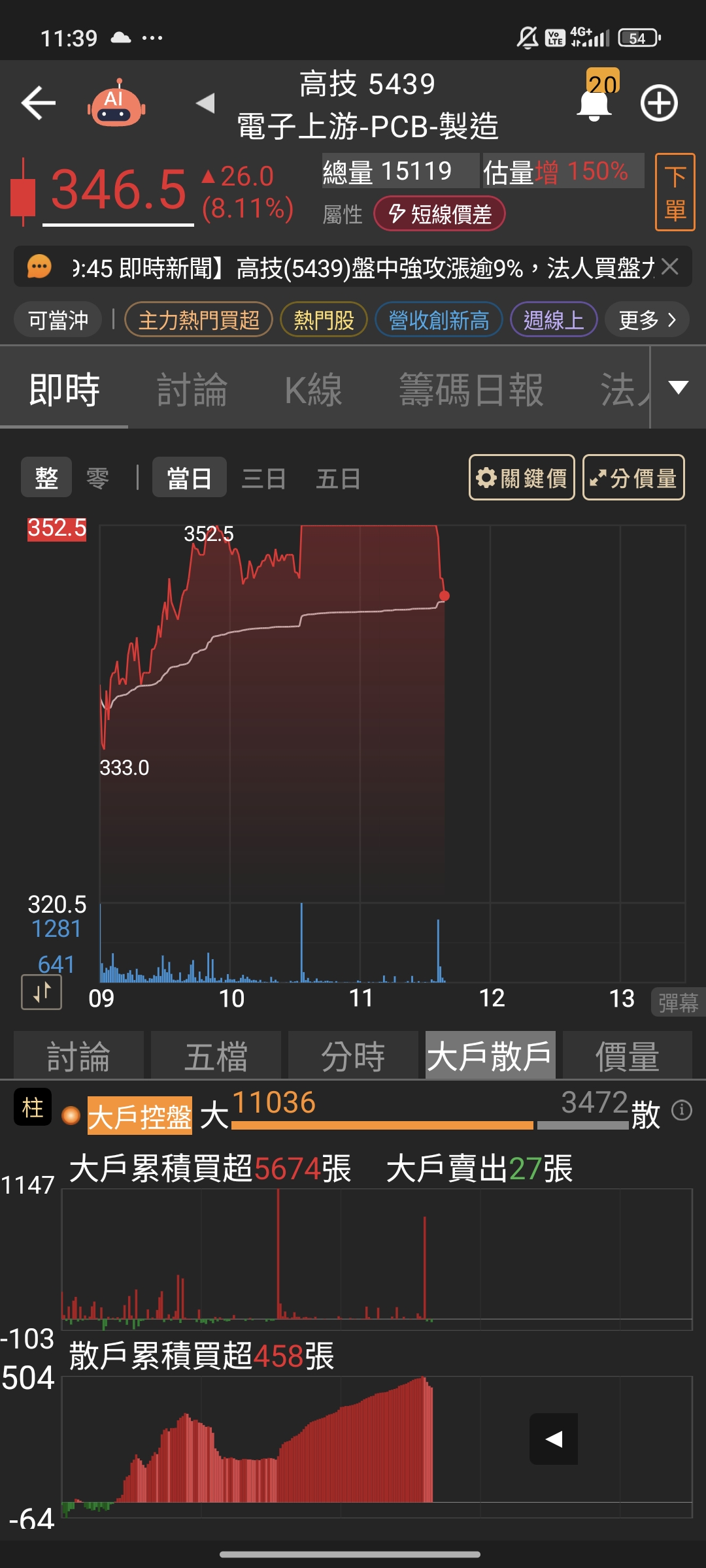Select the 營收創新高 chip
The width and height of the screenshot is (706, 1568).
coord(439,320)
